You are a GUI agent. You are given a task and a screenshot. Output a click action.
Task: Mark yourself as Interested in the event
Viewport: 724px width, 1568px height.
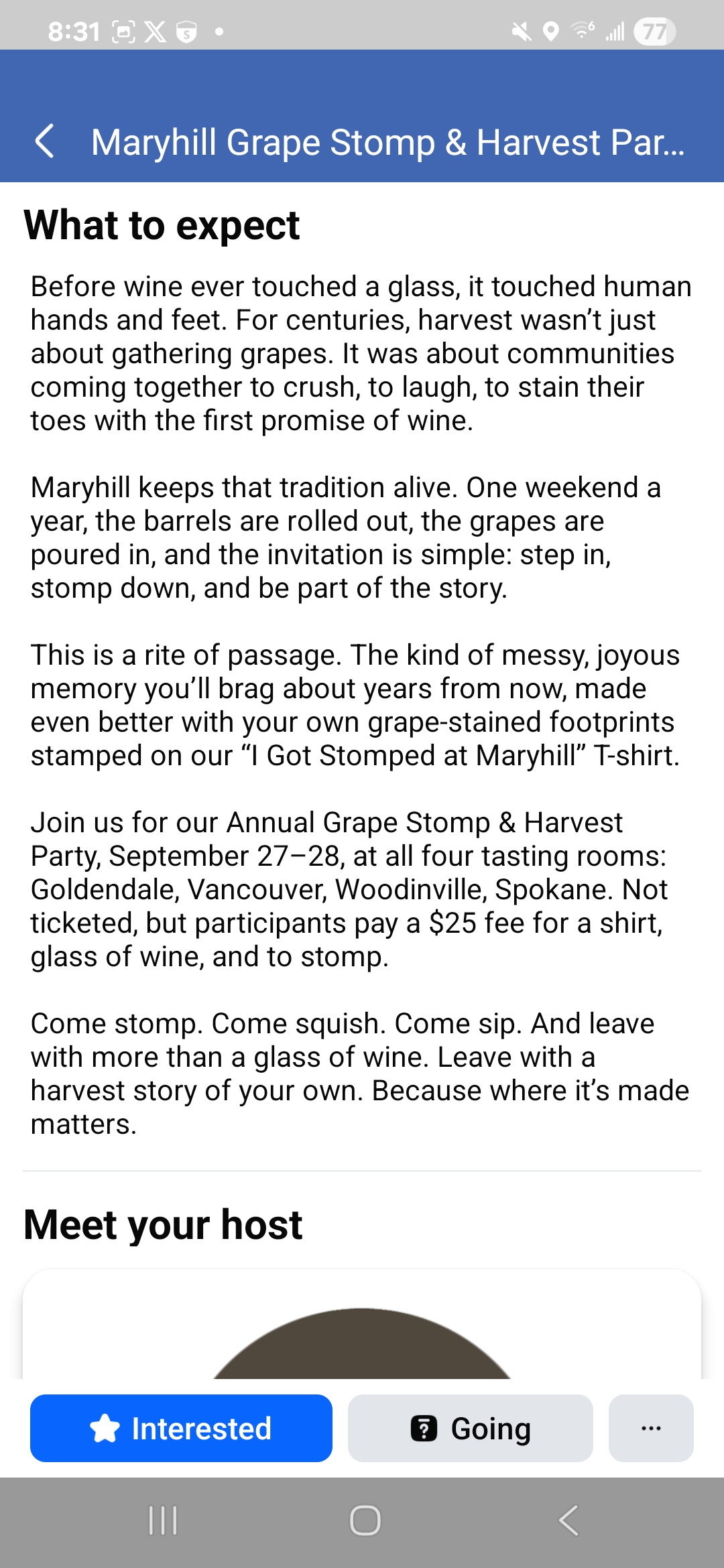point(181,1428)
